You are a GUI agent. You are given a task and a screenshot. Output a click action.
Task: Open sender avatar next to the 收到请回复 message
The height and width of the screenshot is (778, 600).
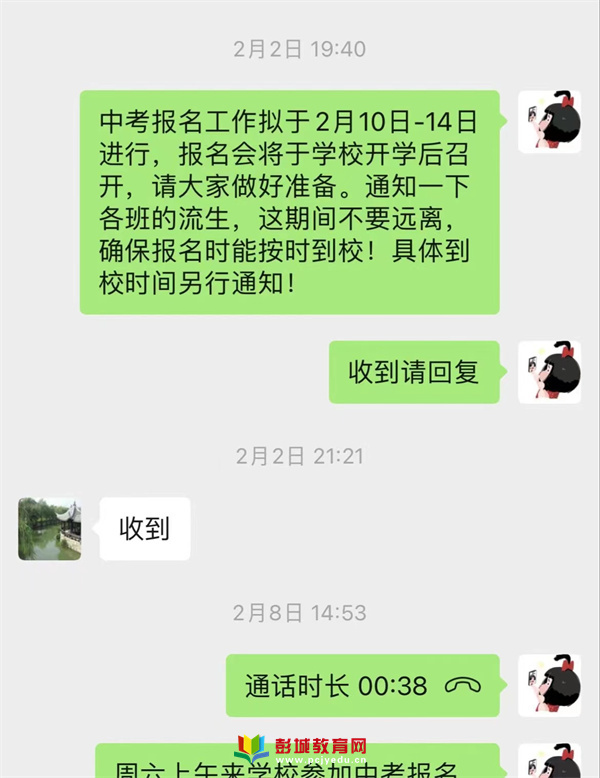click(549, 372)
